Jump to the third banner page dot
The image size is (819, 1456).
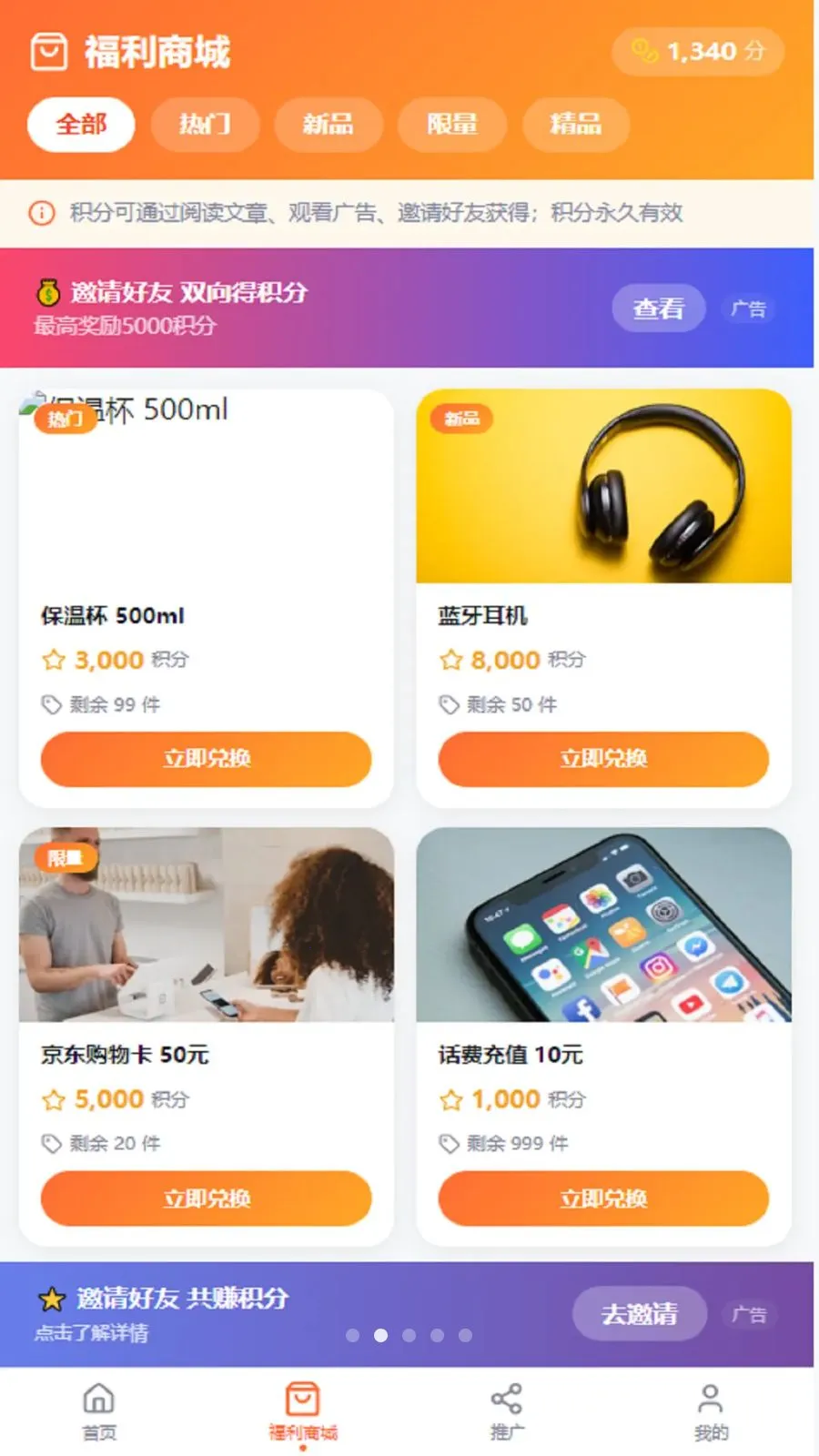(409, 1335)
